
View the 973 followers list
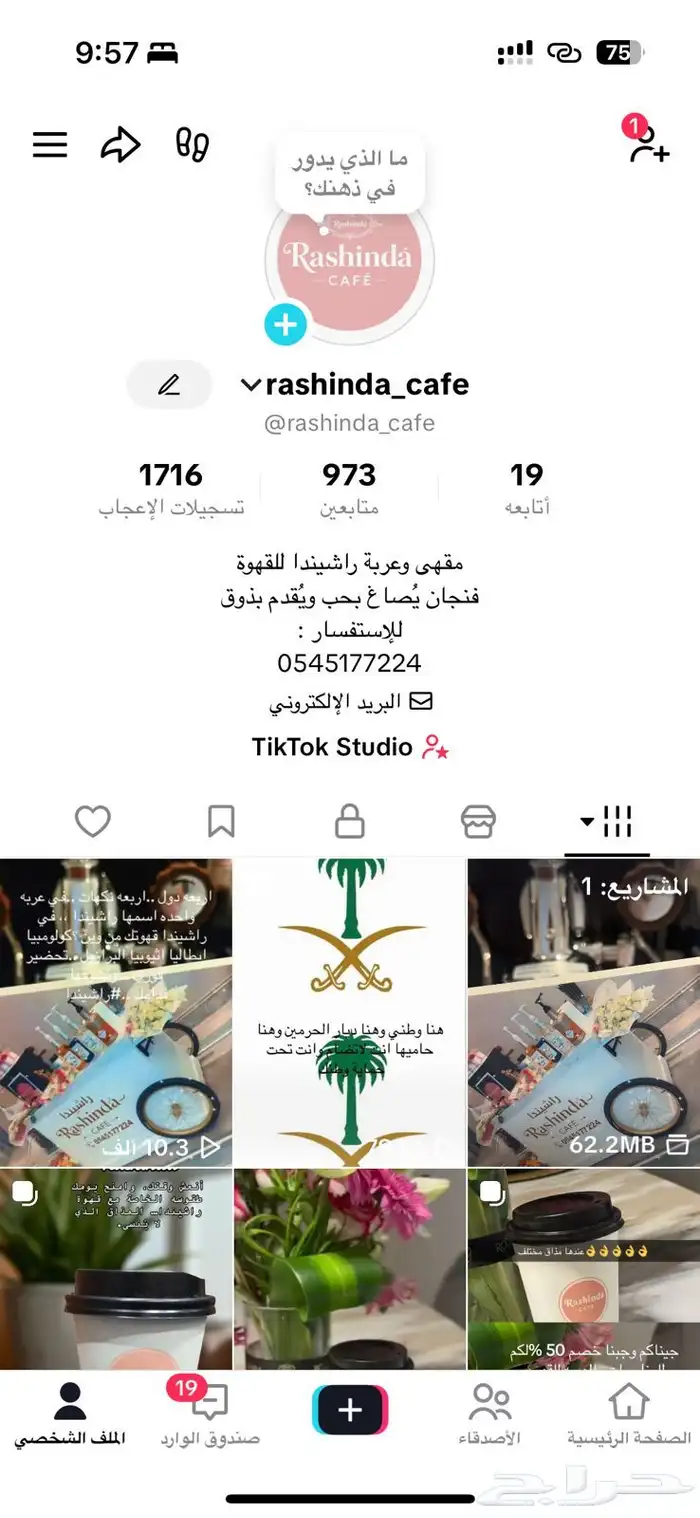[349, 488]
